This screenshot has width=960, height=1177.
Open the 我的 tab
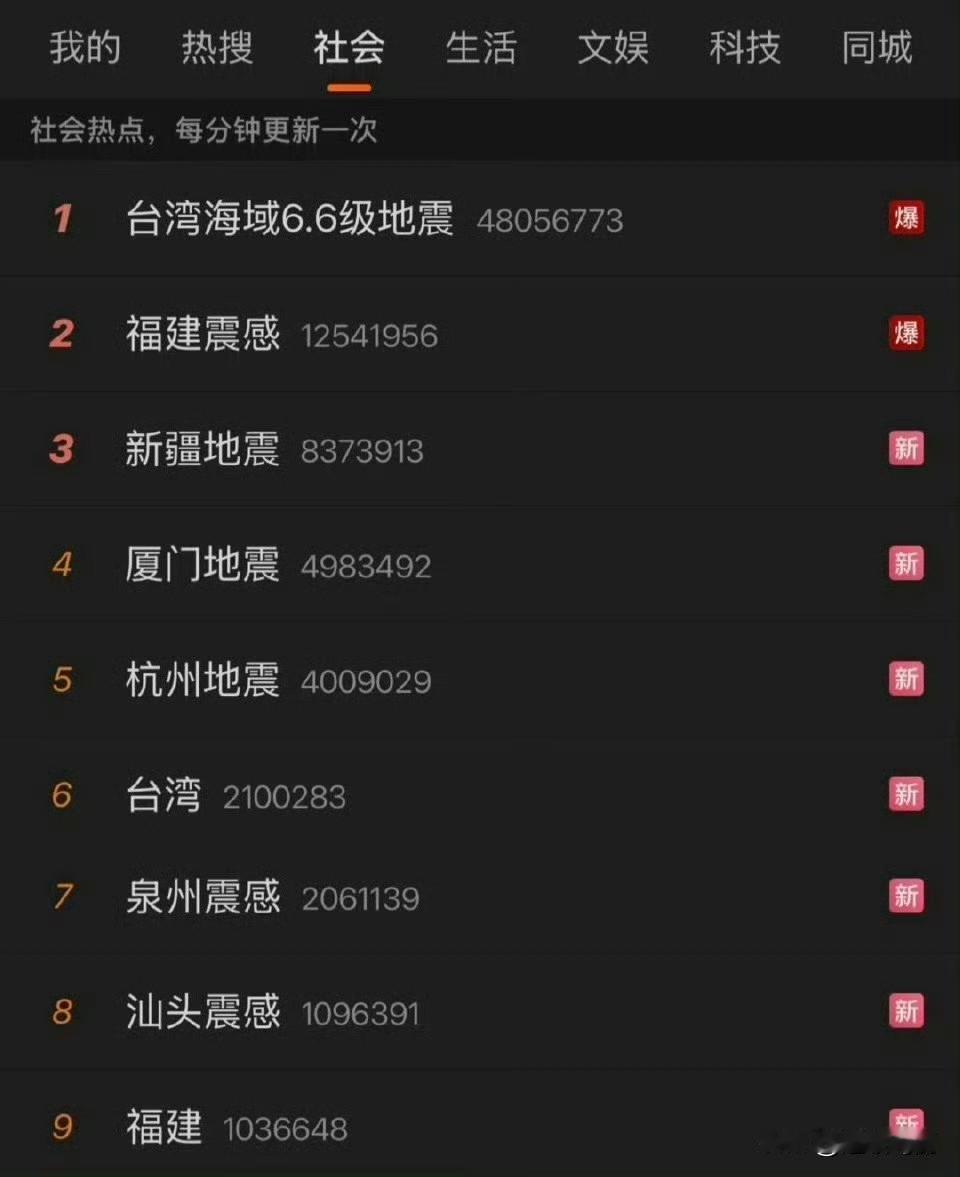(85, 49)
